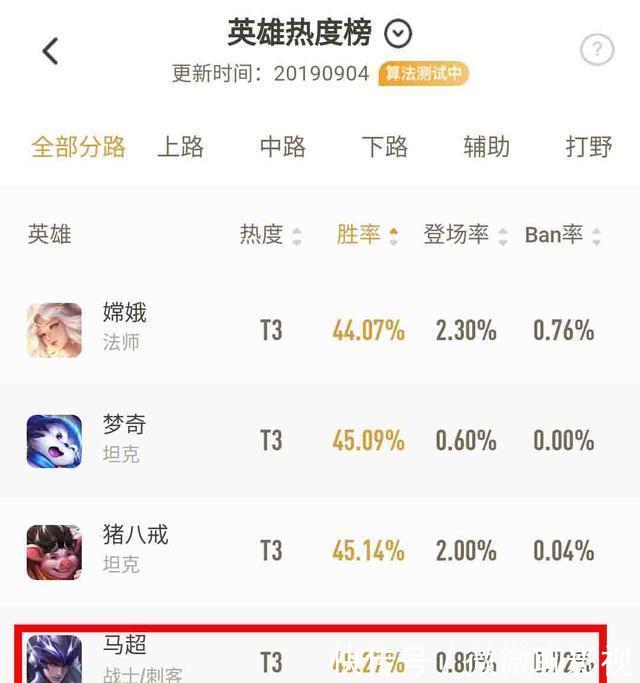Switch to the 上路 tab
The width and height of the screenshot is (640, 683).
[x=181, y=147]
